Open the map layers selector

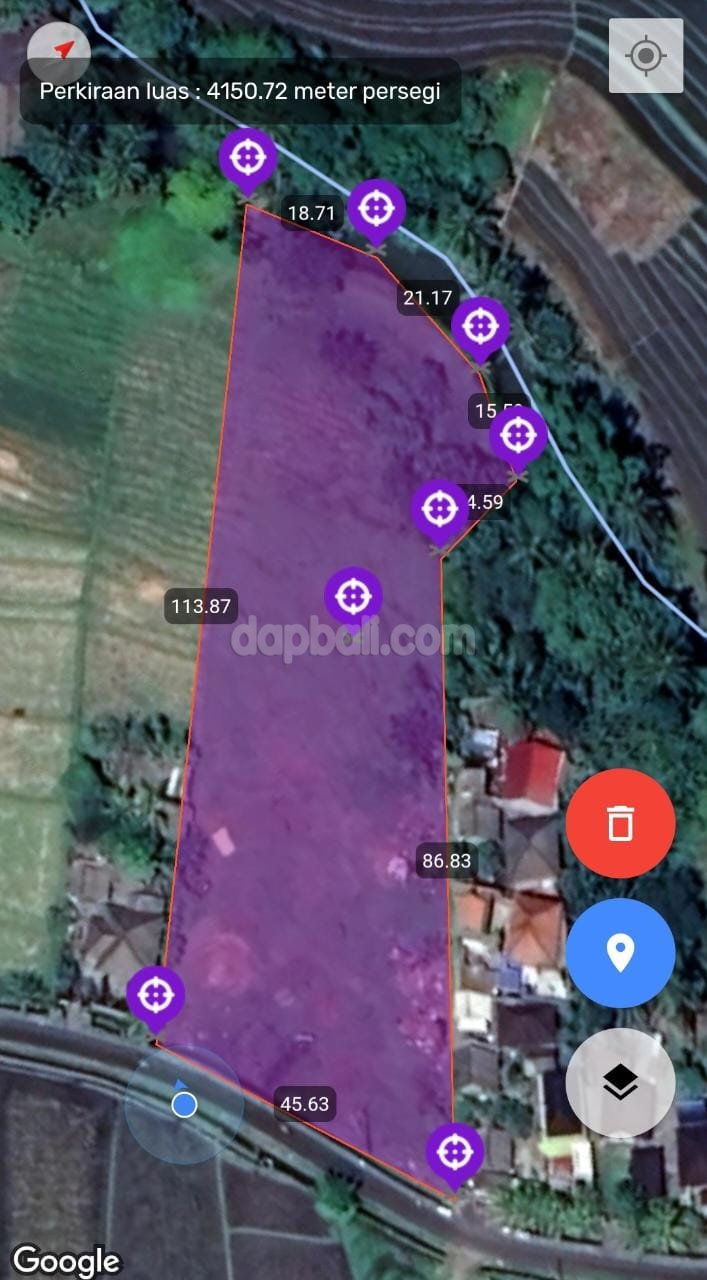click(620, 1082)
